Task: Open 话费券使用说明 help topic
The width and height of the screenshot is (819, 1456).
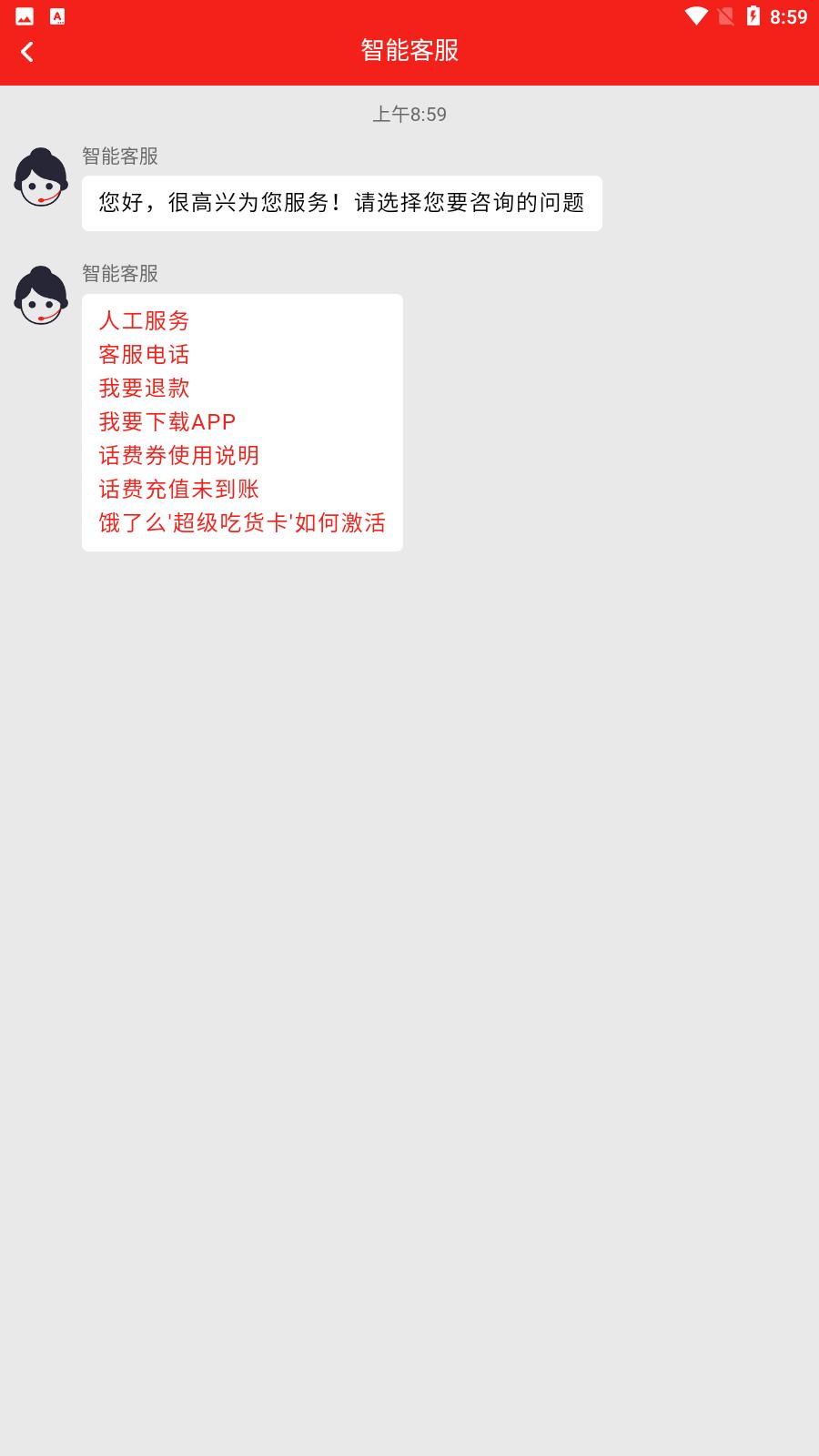Action: 179,455
